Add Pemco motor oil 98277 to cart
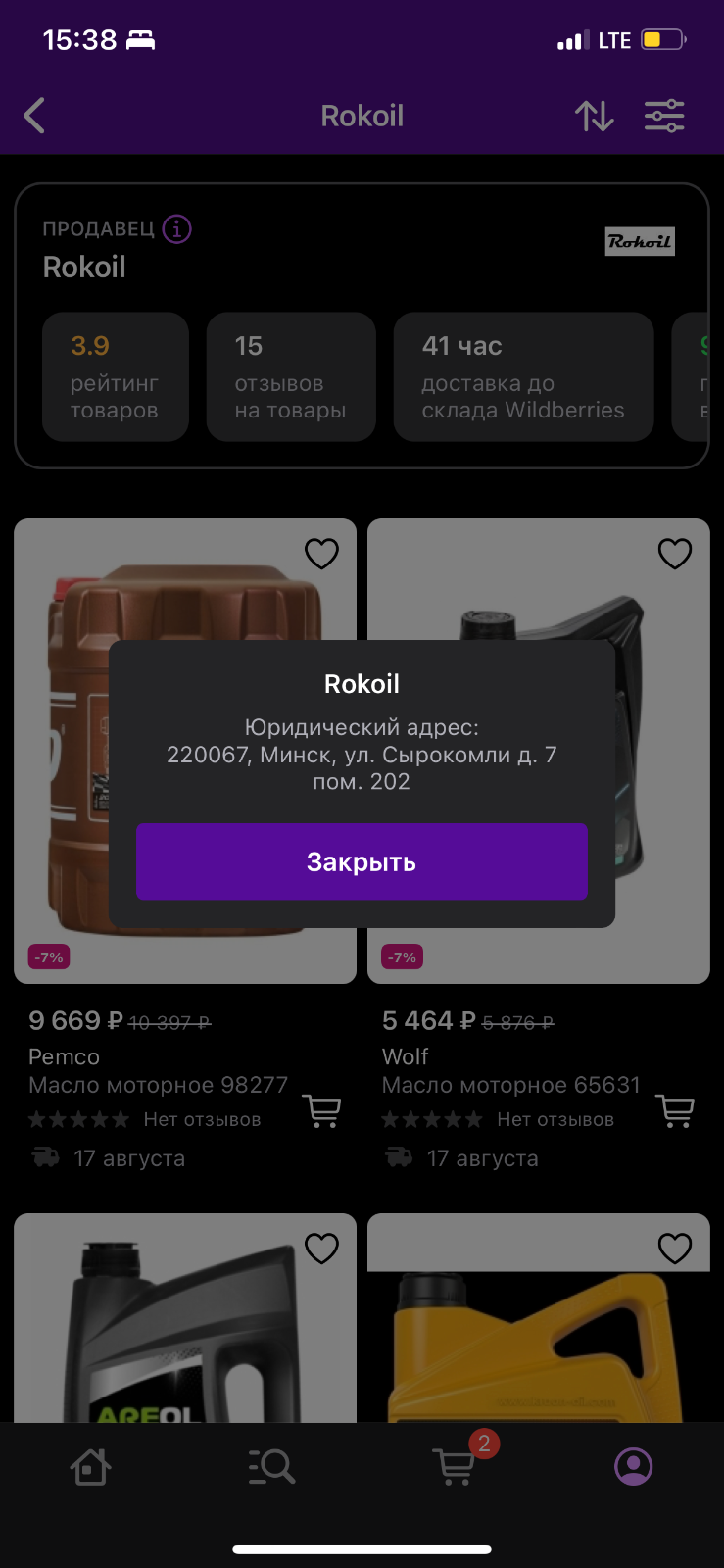 tap(322, 1110)
